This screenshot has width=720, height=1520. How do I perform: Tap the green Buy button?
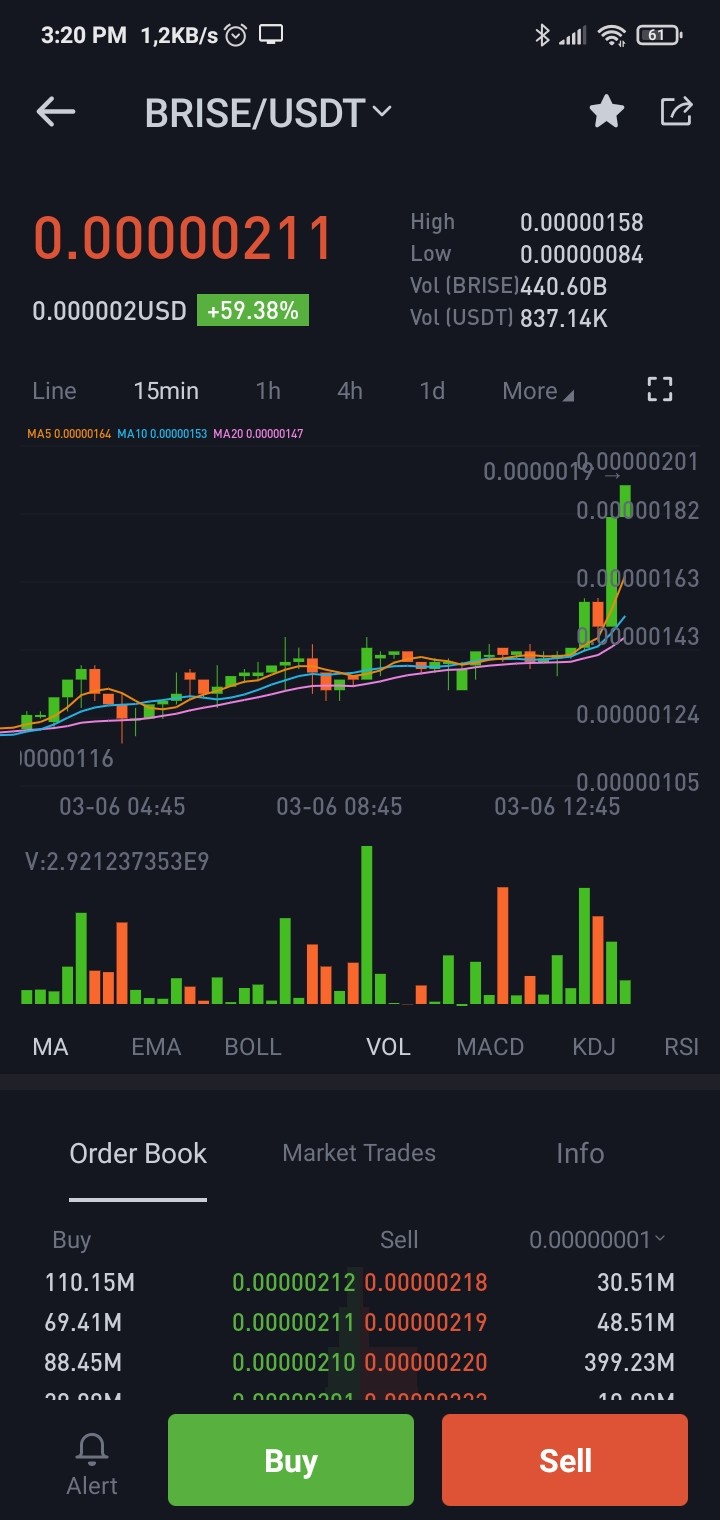(x=291, y=1460)
